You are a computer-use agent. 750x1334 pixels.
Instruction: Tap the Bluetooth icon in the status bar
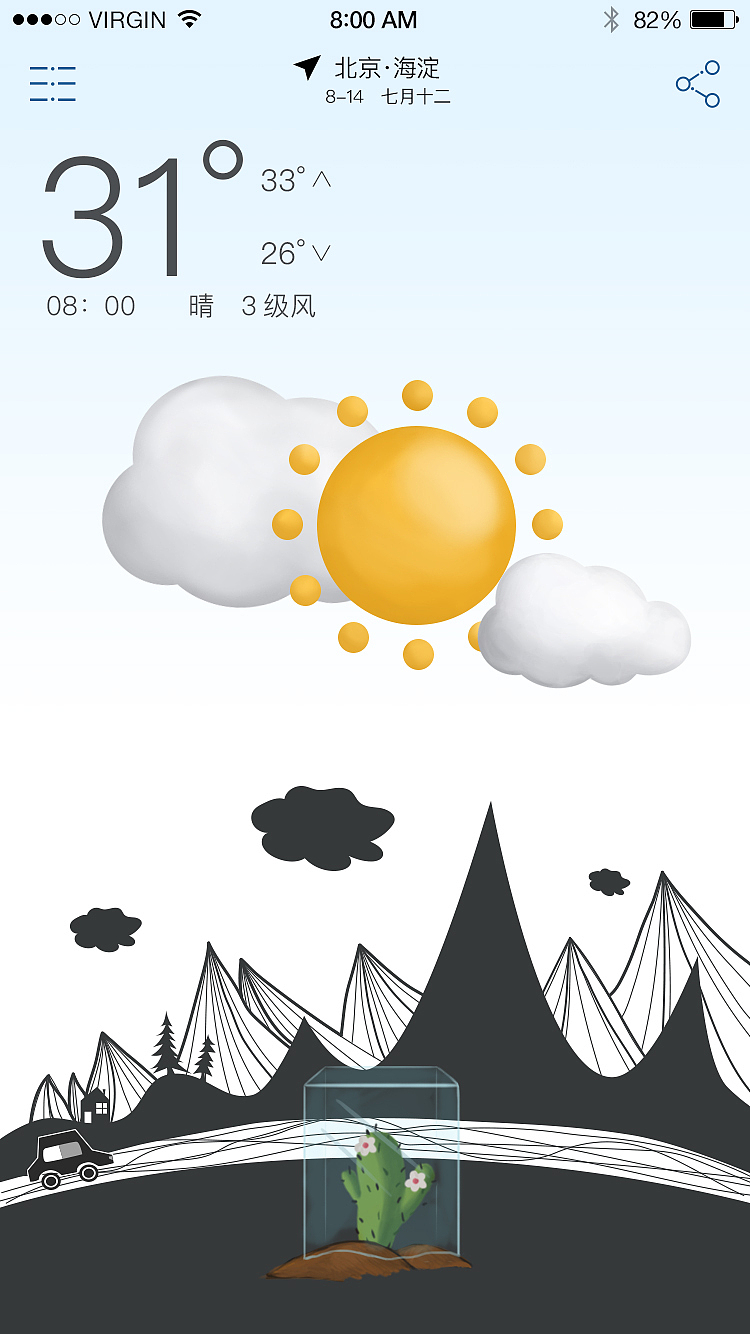click(x=611, y=18)
